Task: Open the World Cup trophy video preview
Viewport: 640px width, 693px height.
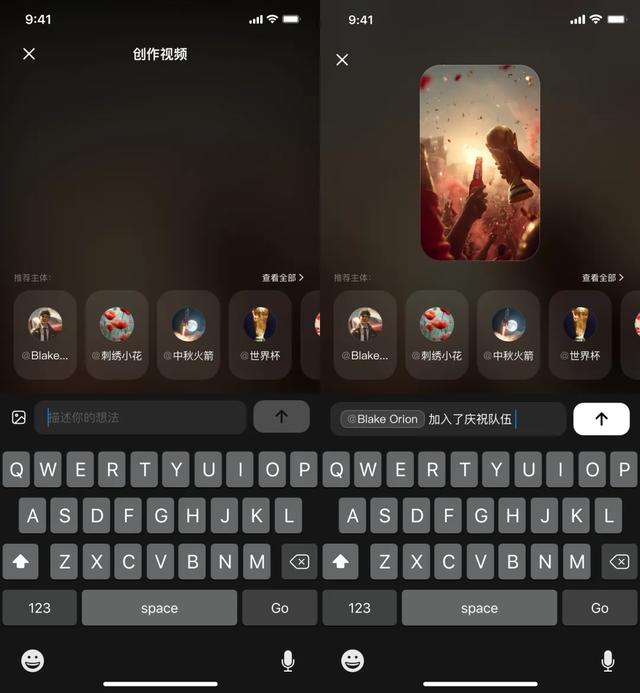Action: coord(480,163)
